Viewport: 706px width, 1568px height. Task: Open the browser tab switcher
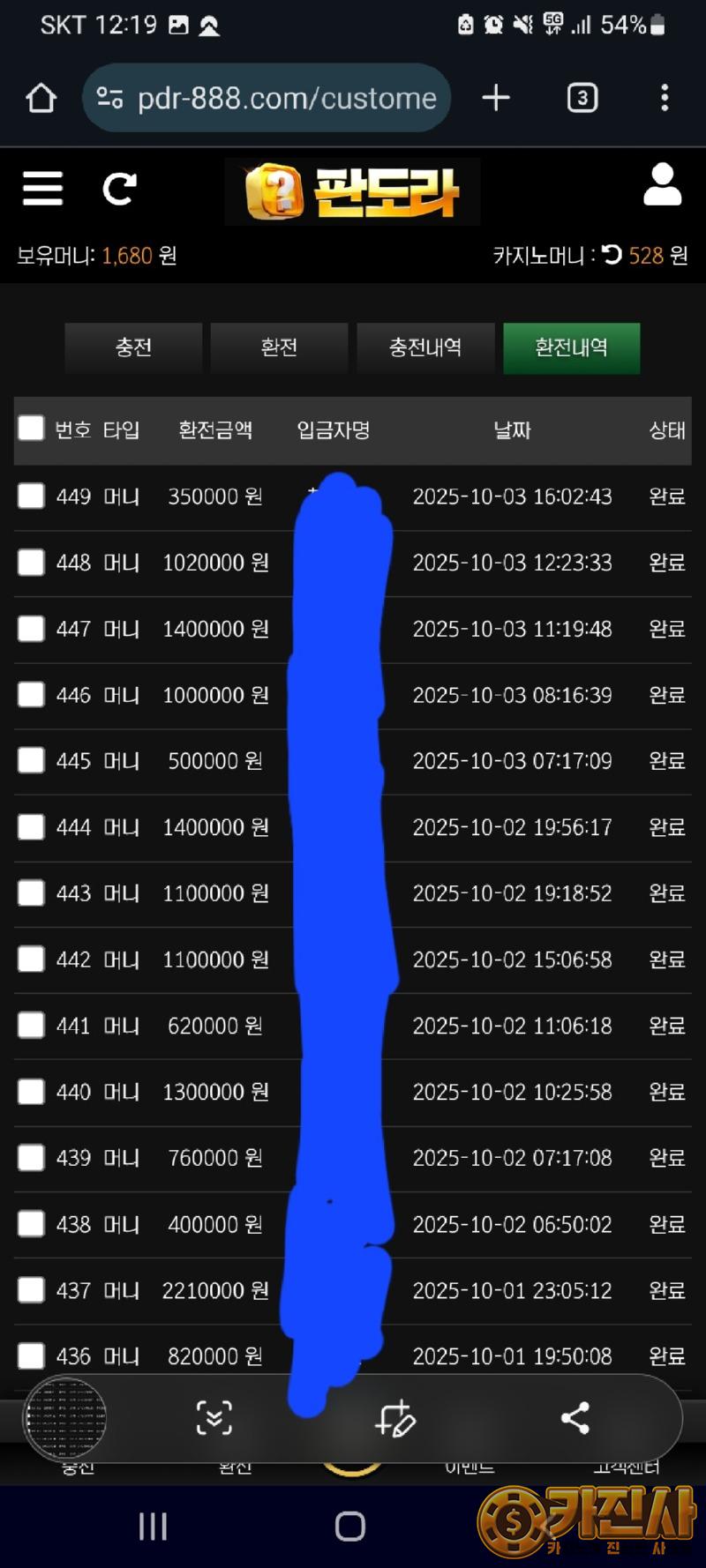point(582,98)
